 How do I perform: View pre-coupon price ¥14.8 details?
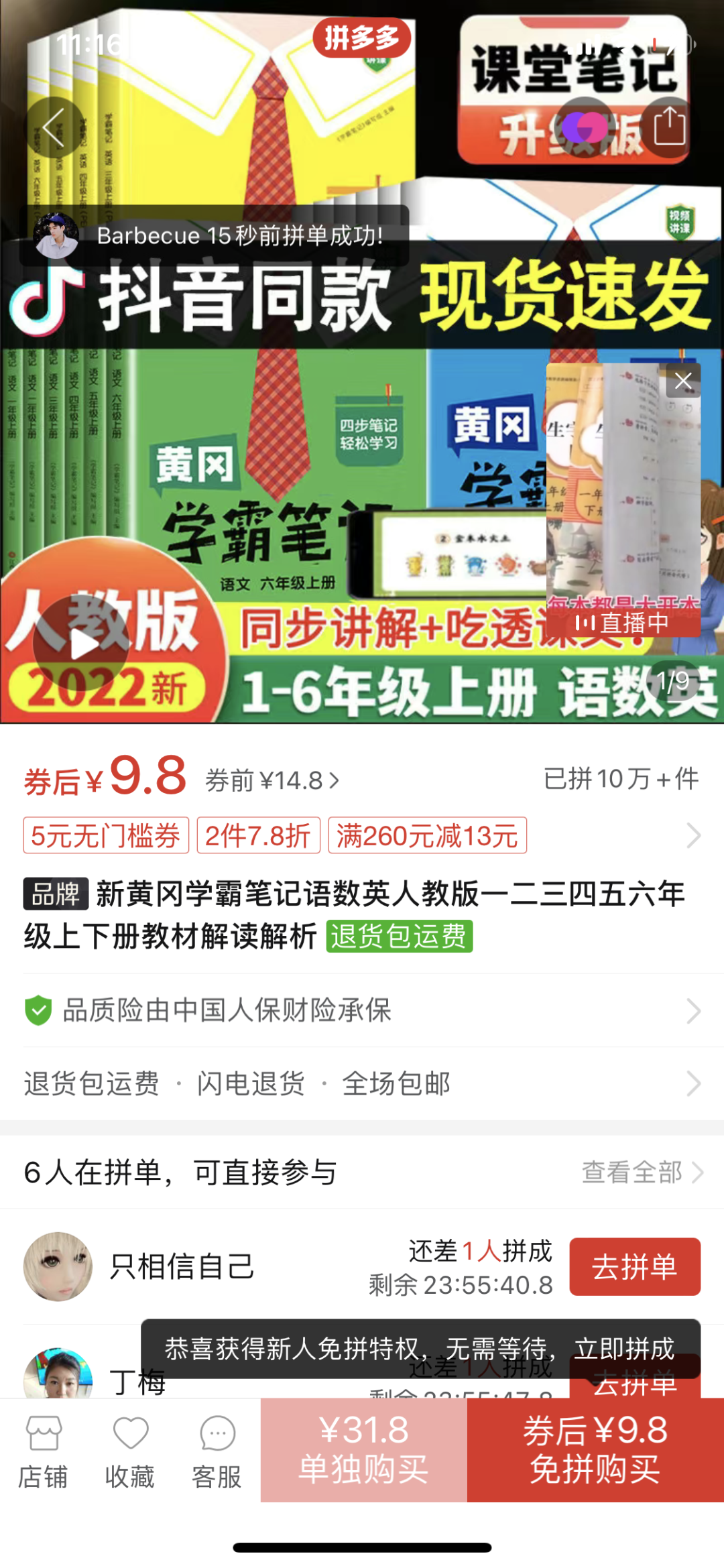[x=272, y=780]
